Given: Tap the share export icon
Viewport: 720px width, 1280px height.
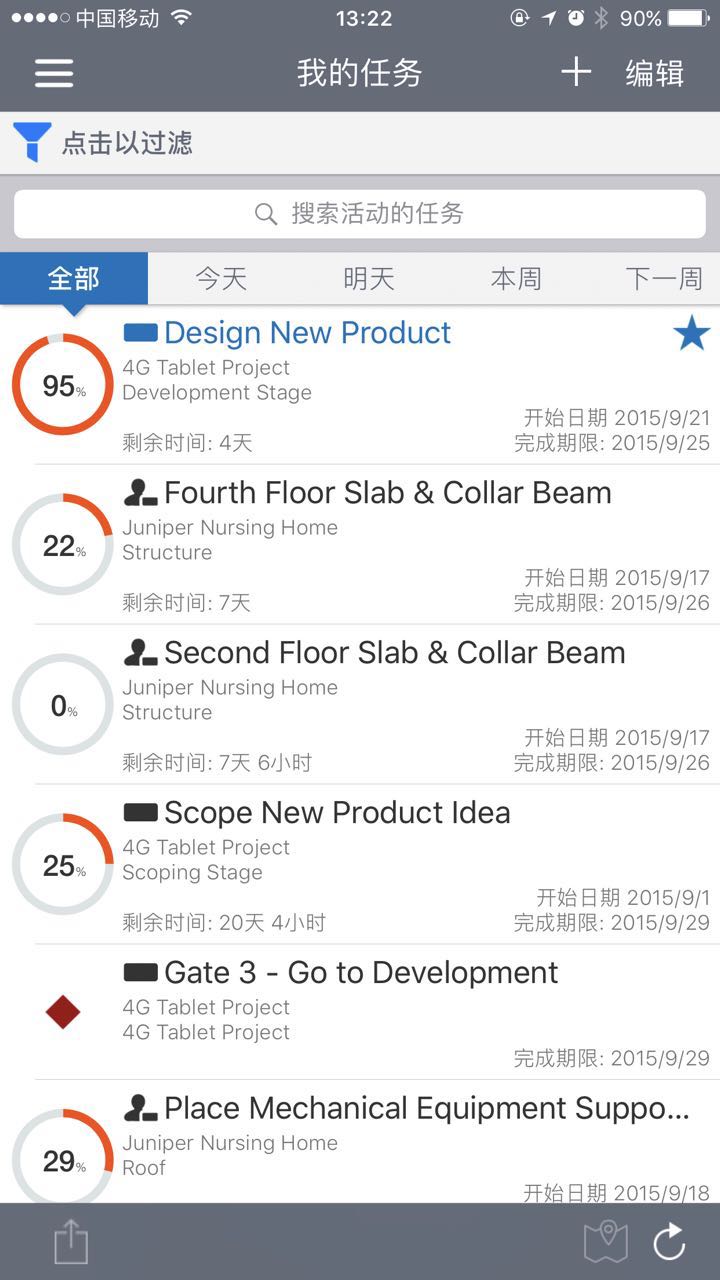Looking at the screenshot, I should point(71,1243).
